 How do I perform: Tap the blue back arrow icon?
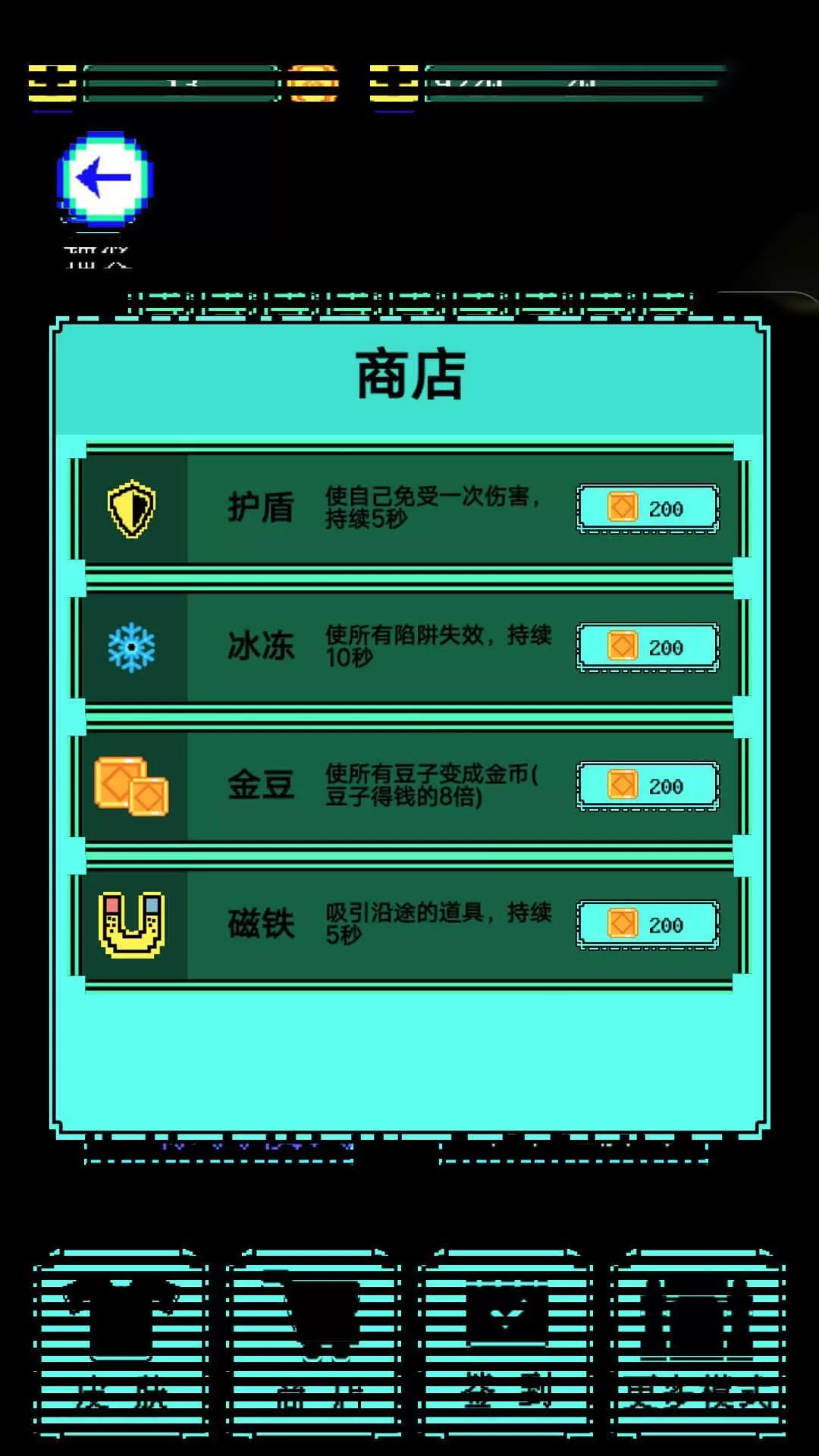tap(105, 180)
